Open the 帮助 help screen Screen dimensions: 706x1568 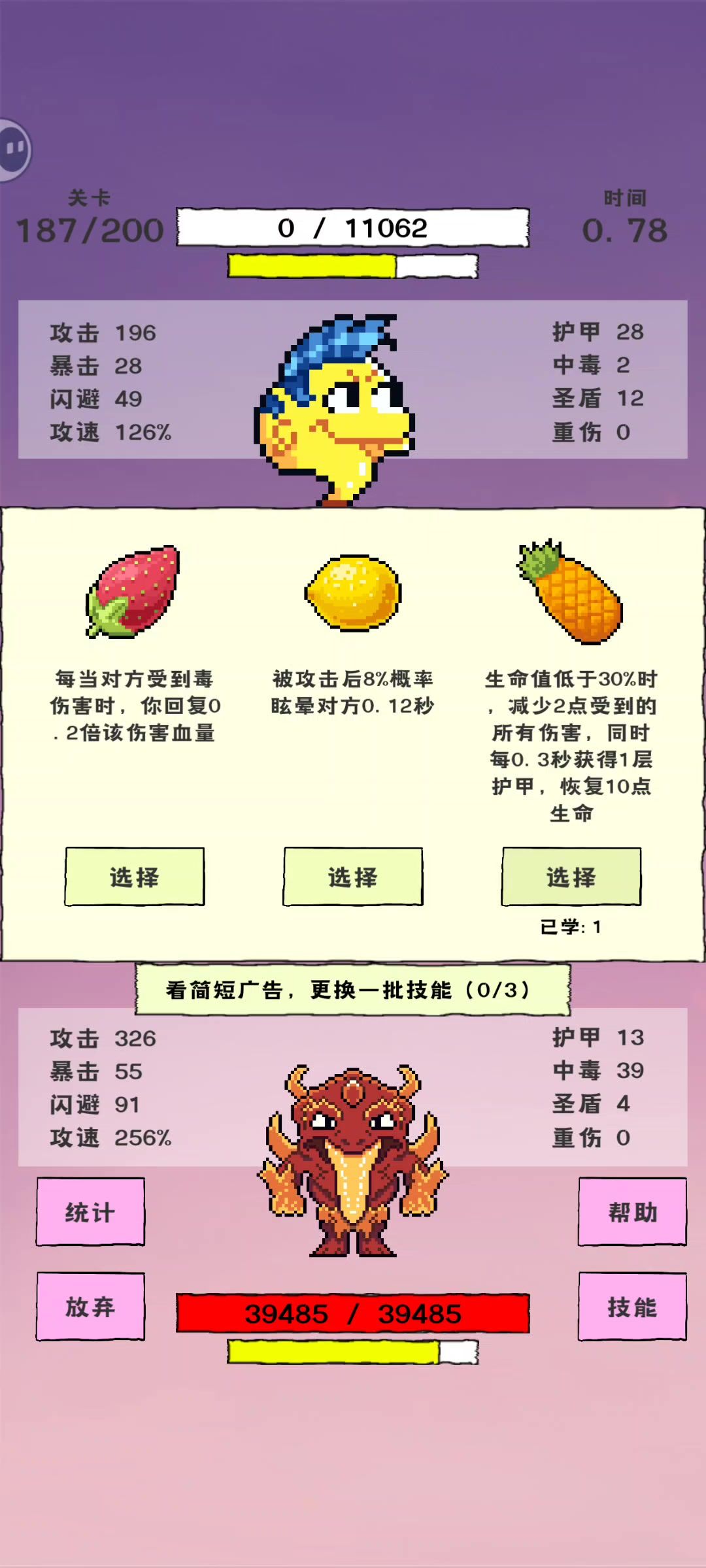tap(632, 1212)
